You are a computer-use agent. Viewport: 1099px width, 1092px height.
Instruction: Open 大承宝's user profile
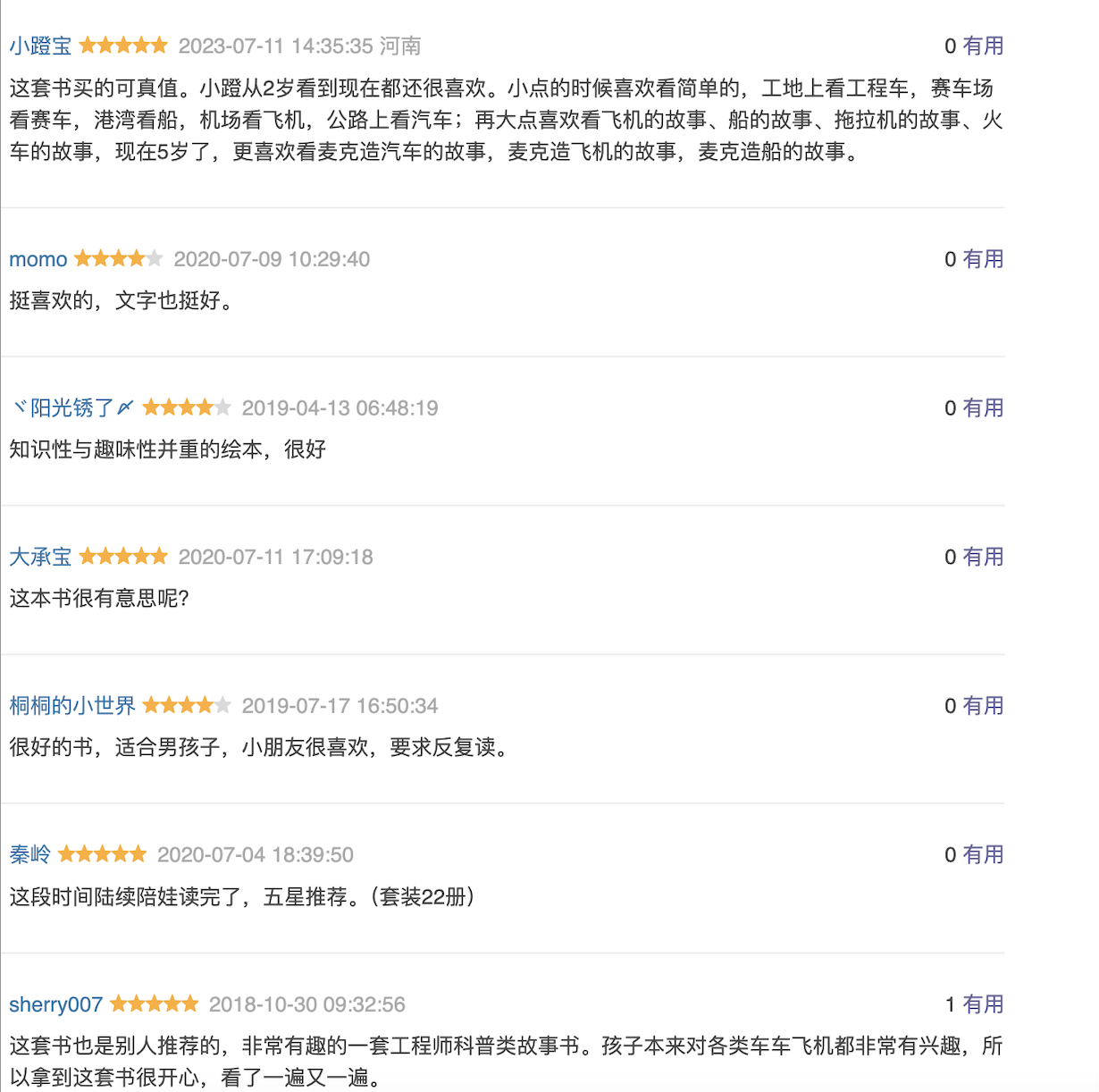point(40,557)
